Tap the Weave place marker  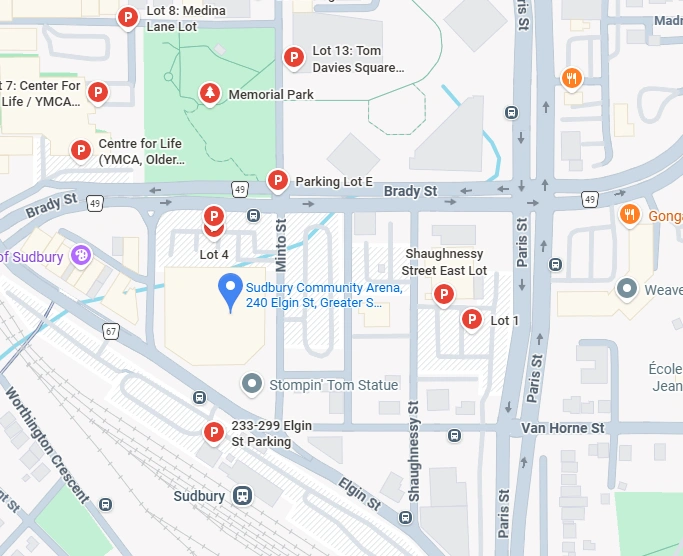coord(627,289)
